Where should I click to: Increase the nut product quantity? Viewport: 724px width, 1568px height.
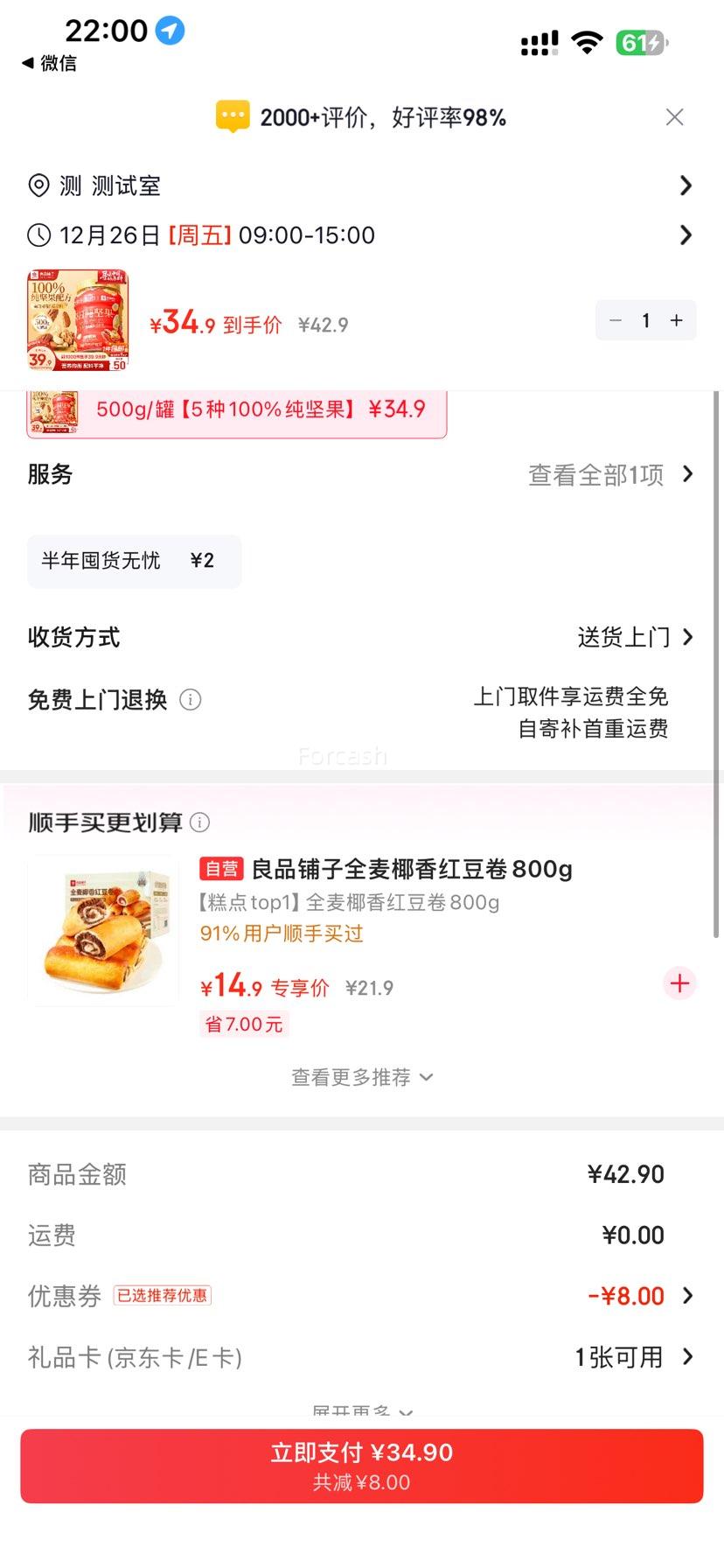tap(677, 321)
